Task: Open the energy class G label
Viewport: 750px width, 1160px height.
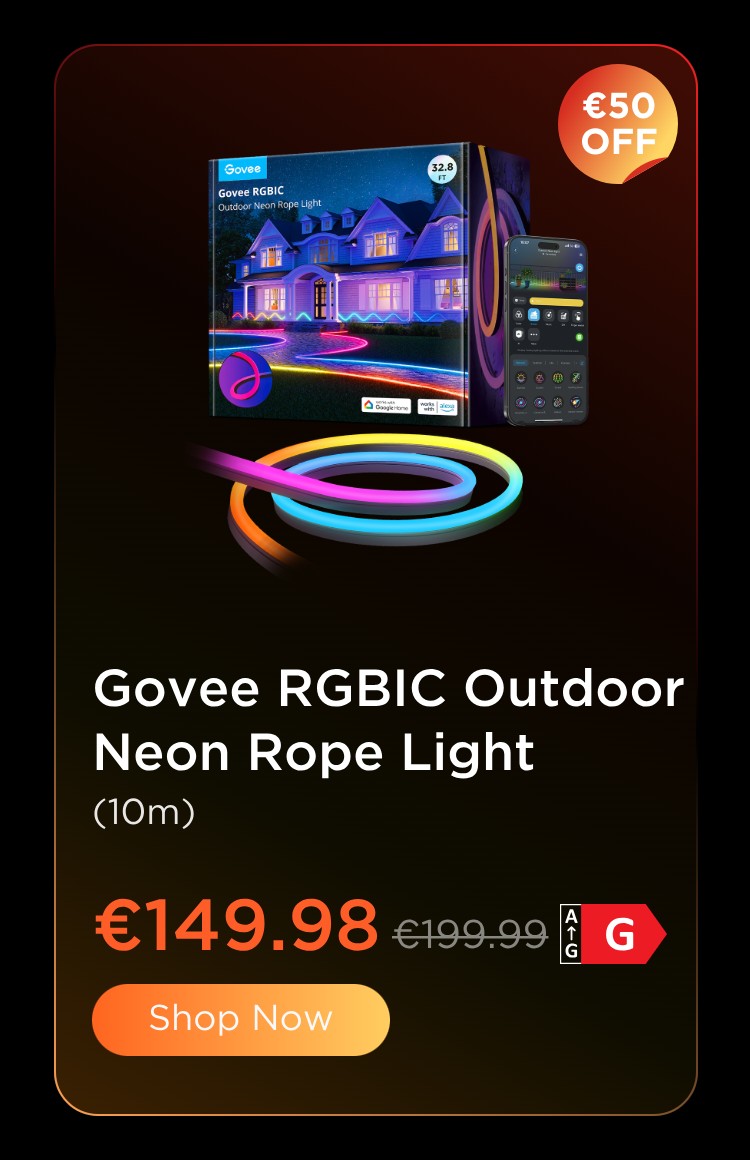Action: pyautogui.click(x=612, y=934)
